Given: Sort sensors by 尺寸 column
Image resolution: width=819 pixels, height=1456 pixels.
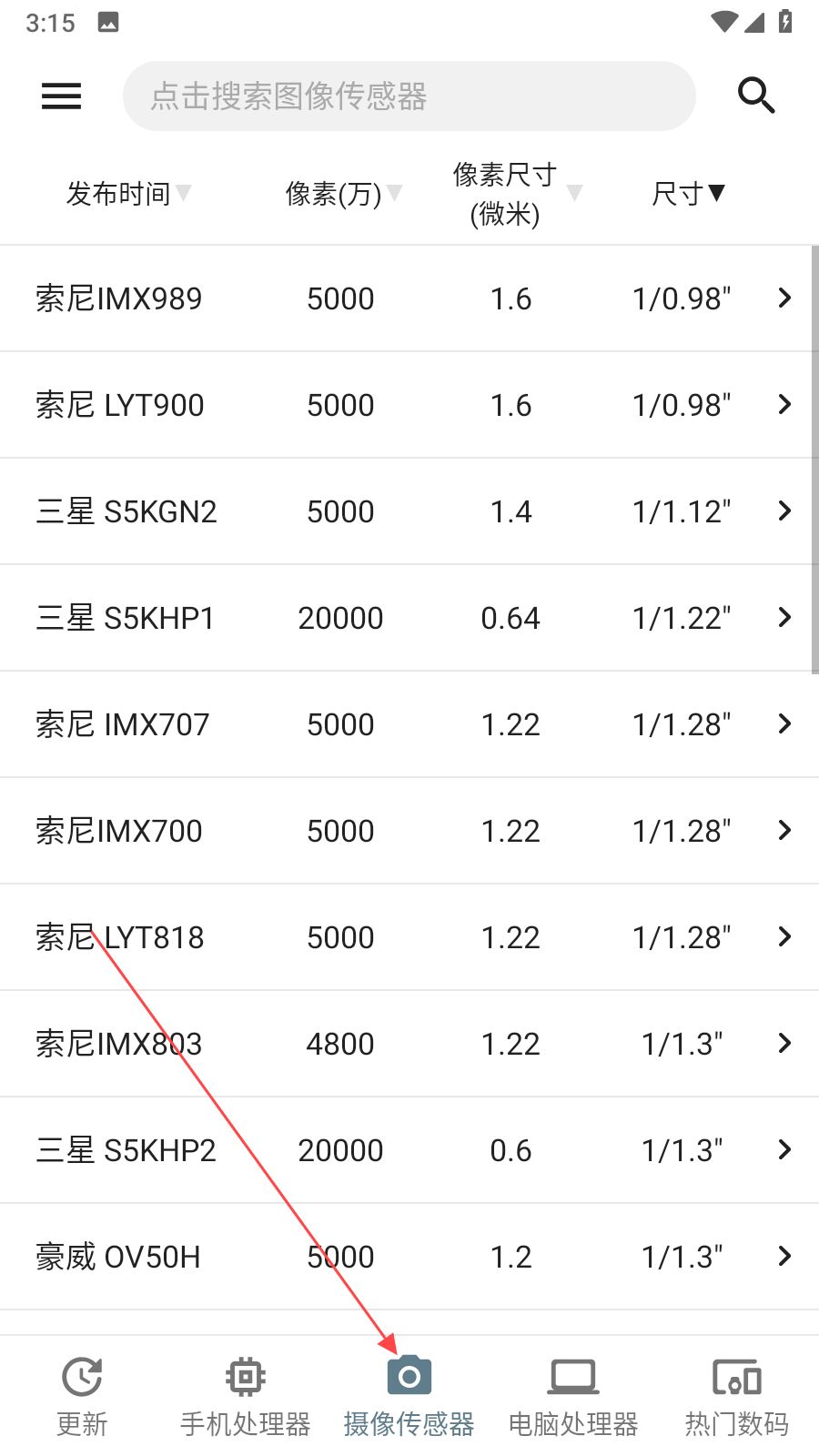Looking at the screenshot, I should point(688,193).
